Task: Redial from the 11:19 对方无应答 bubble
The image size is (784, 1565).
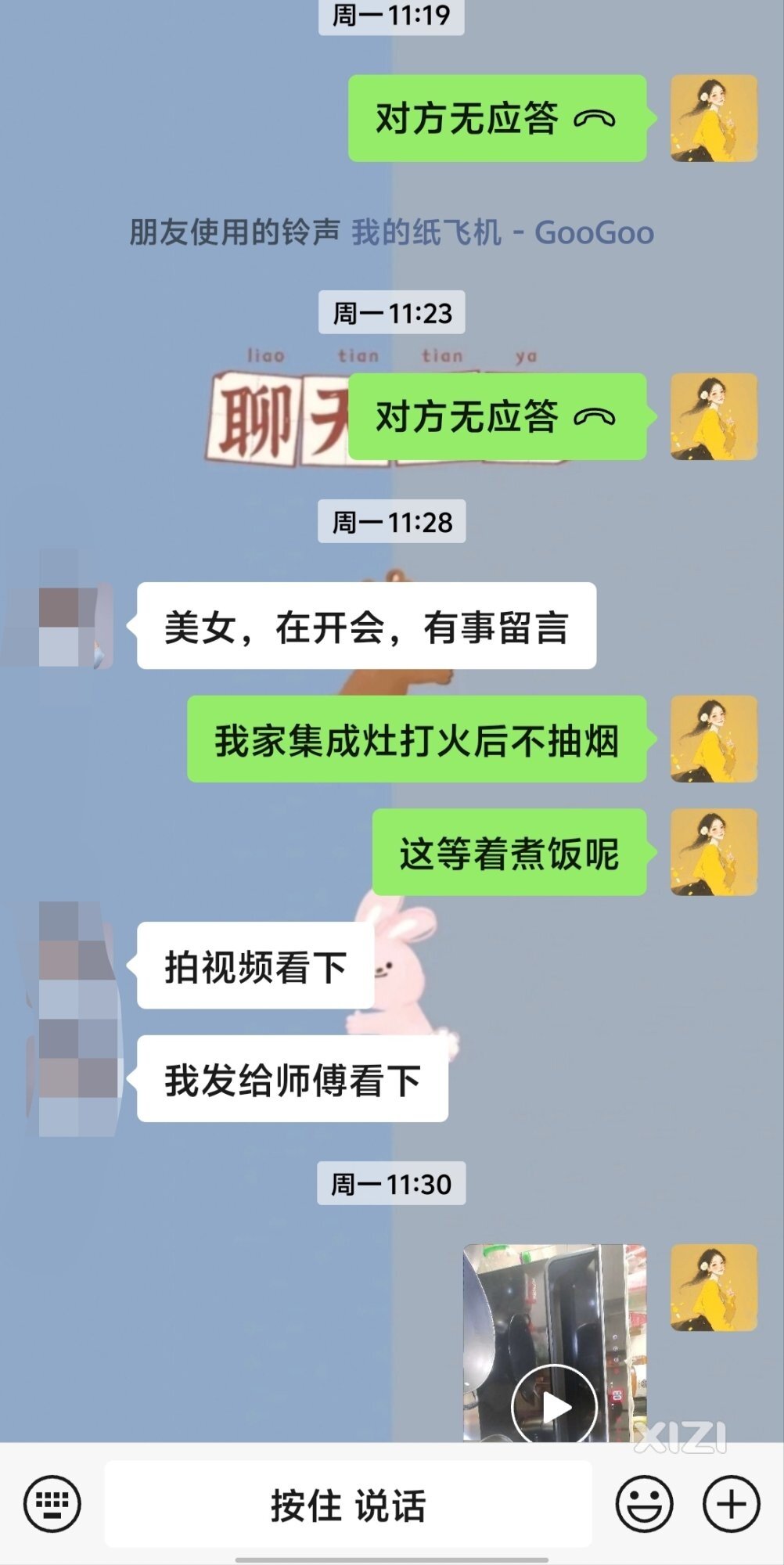Action: (497, 119)
